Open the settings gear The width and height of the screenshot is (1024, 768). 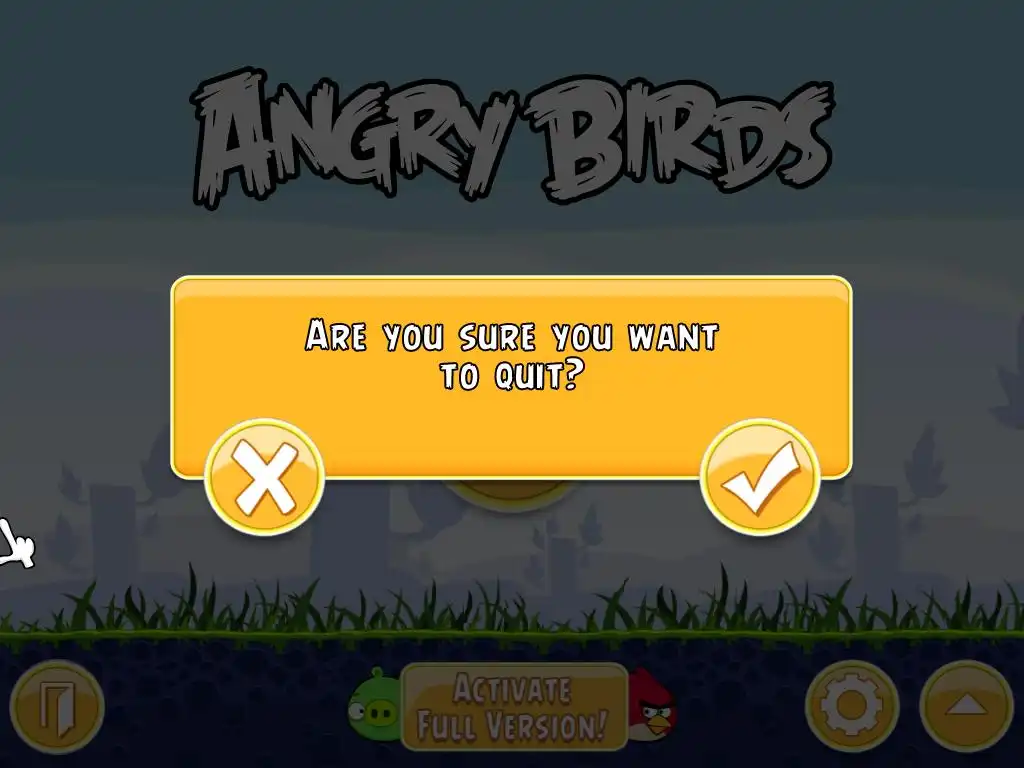(x=851, y=706)
